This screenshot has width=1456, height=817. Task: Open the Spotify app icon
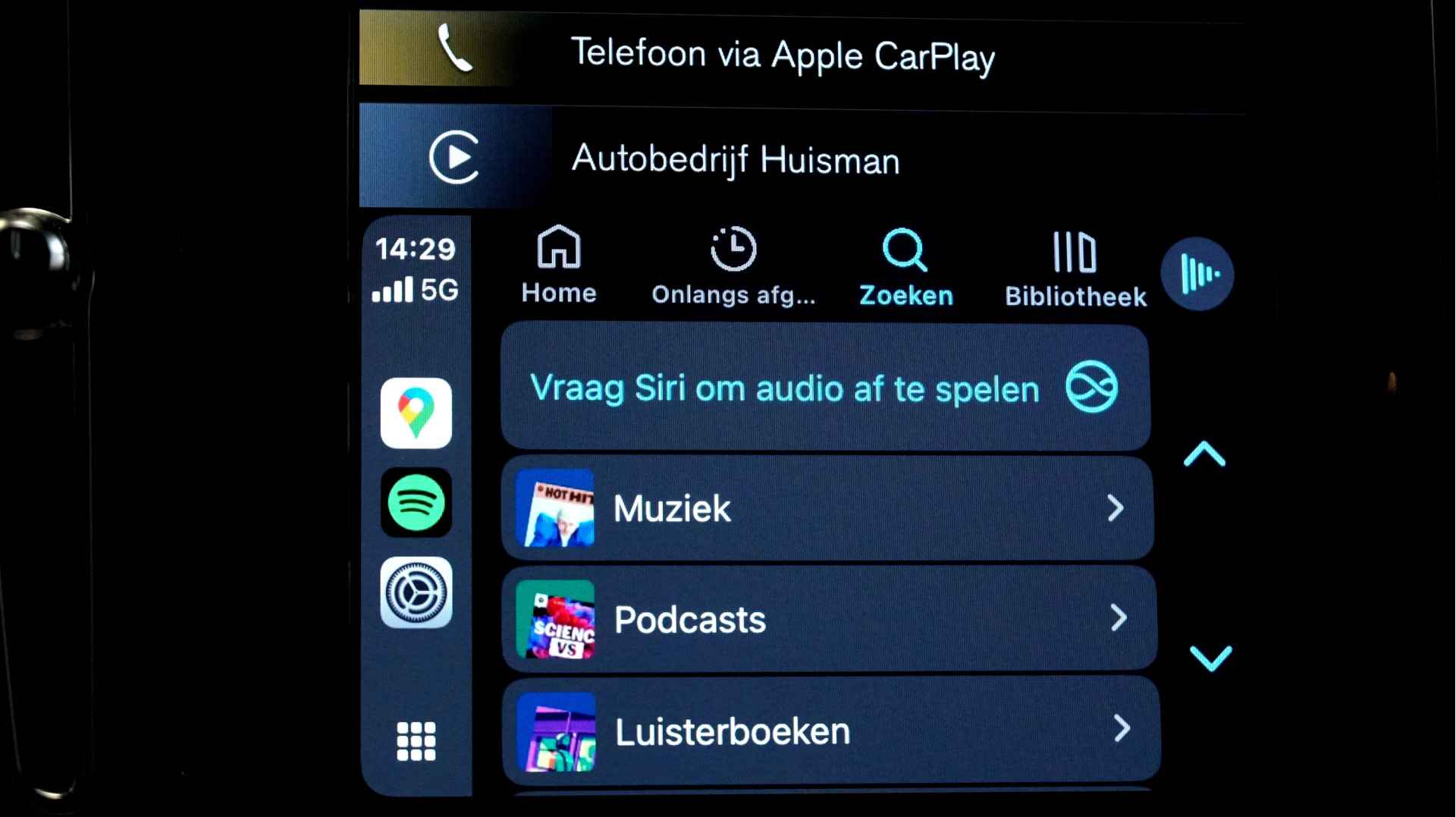[x=416, y=502]
